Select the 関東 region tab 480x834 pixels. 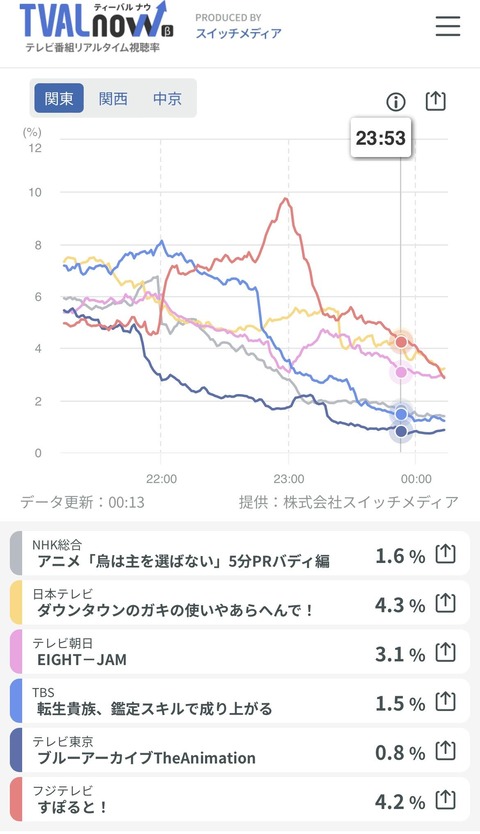(x=59, y=98)
